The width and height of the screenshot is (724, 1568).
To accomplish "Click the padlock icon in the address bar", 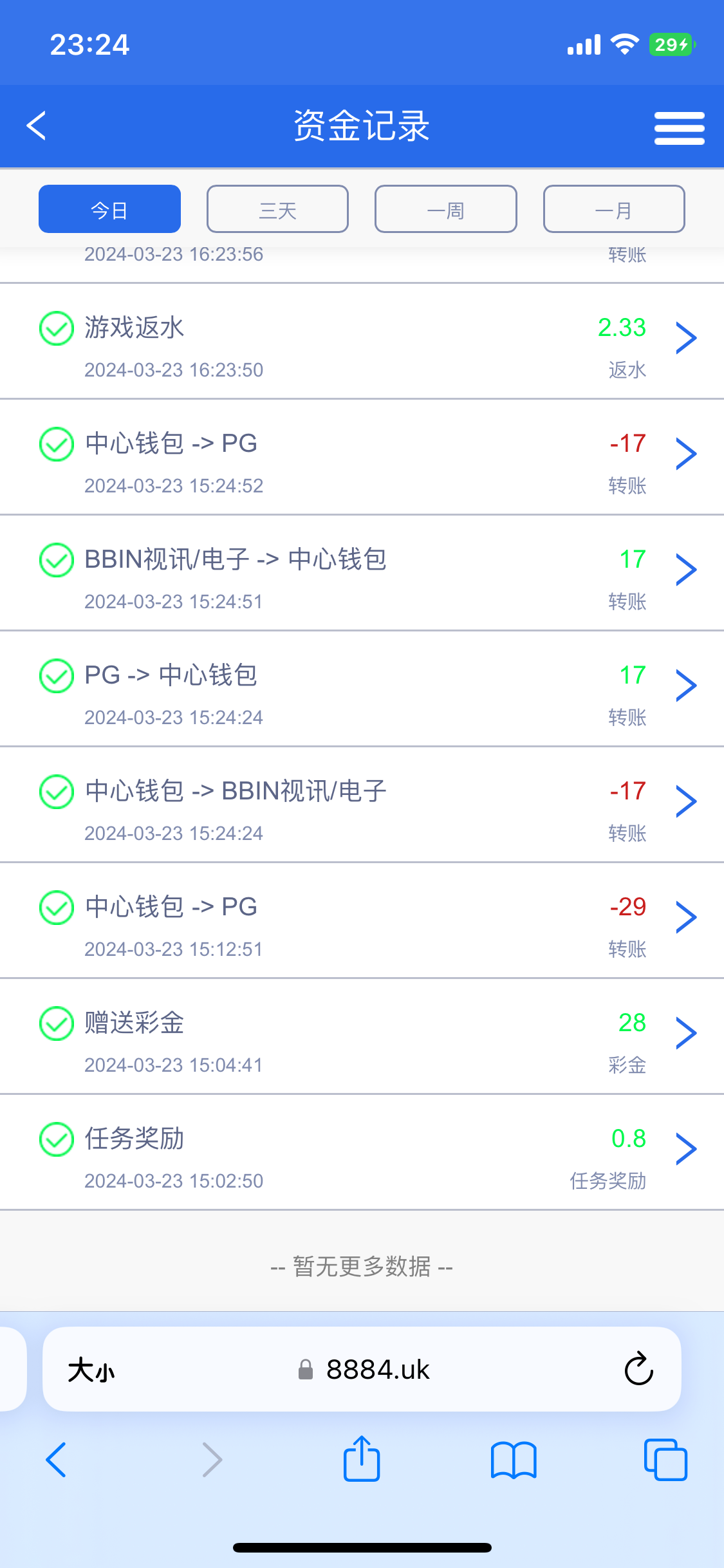I will [x=306, y=1370].
